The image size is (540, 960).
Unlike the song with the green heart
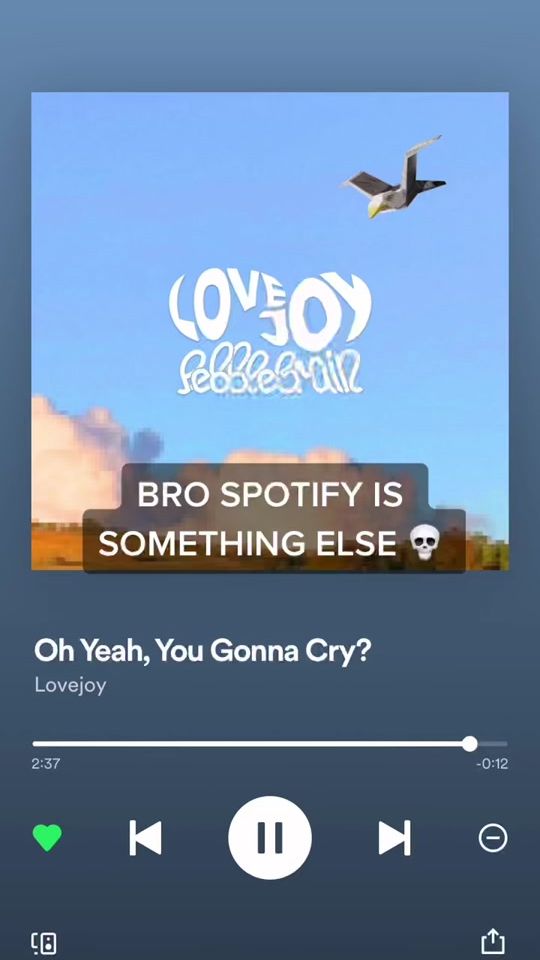click(47, 838)
